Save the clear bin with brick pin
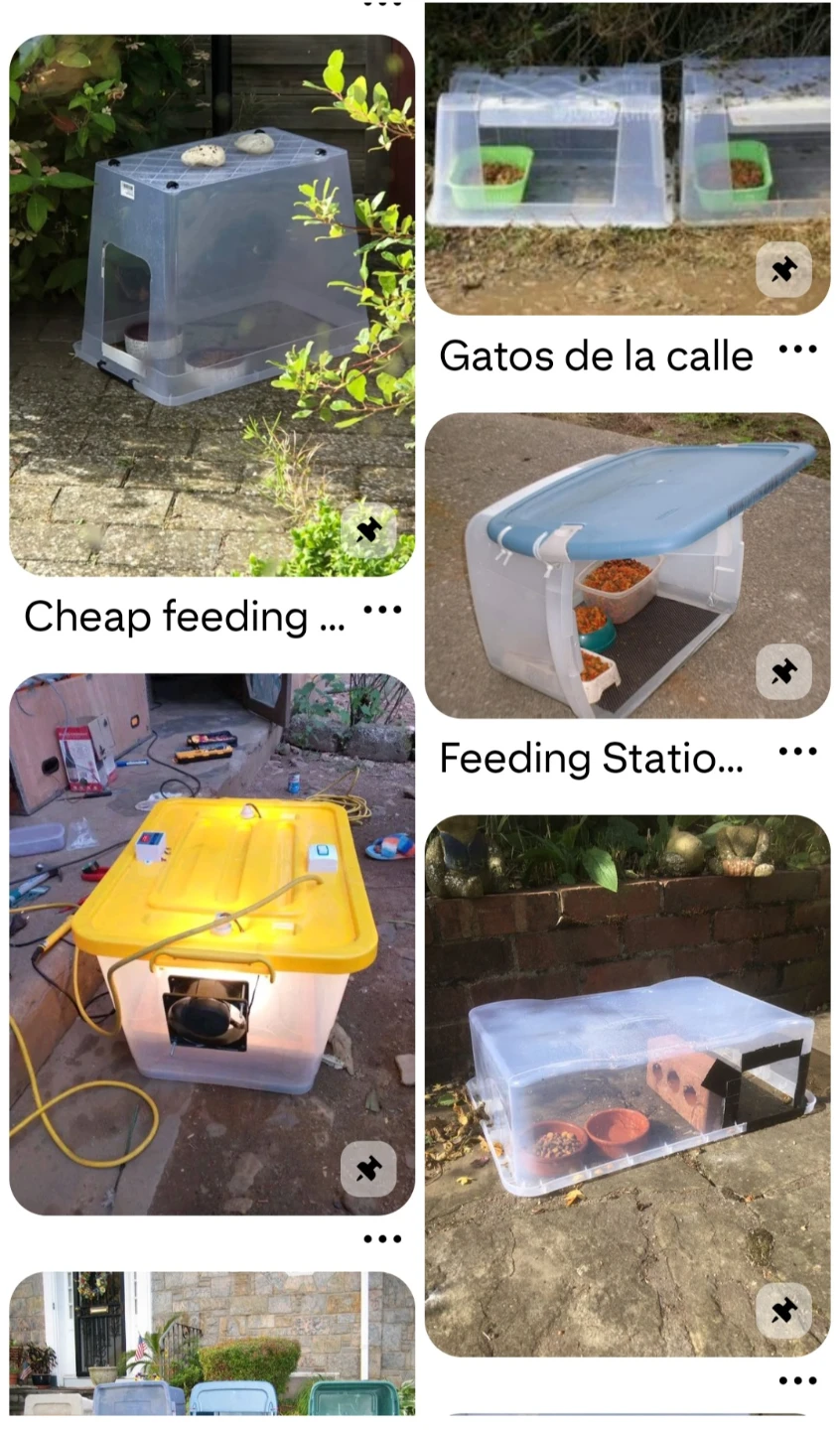840x1430 pixels. (x=783, y=1311)
